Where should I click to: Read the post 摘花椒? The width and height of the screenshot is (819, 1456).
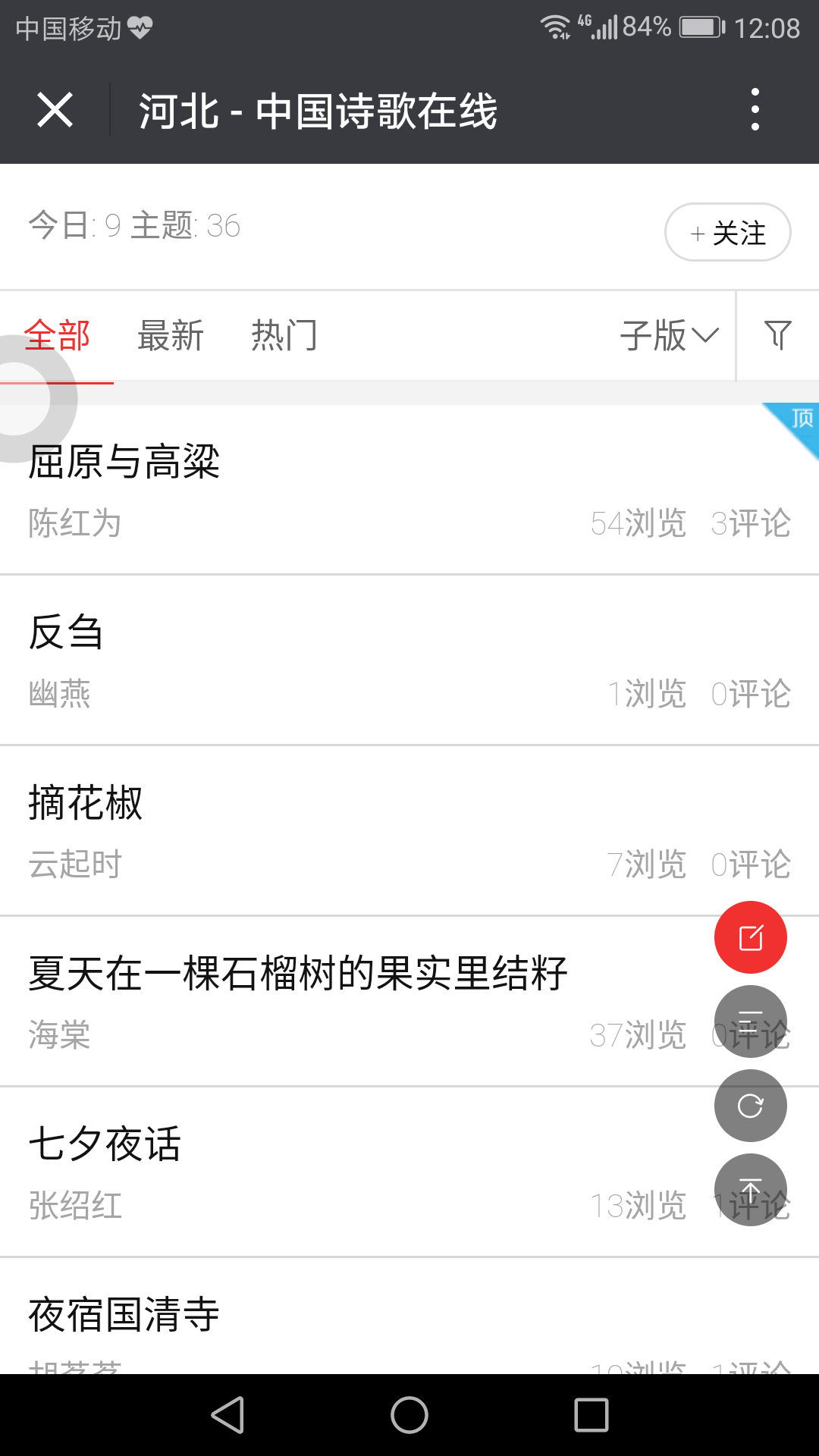[x=86, y=803]
